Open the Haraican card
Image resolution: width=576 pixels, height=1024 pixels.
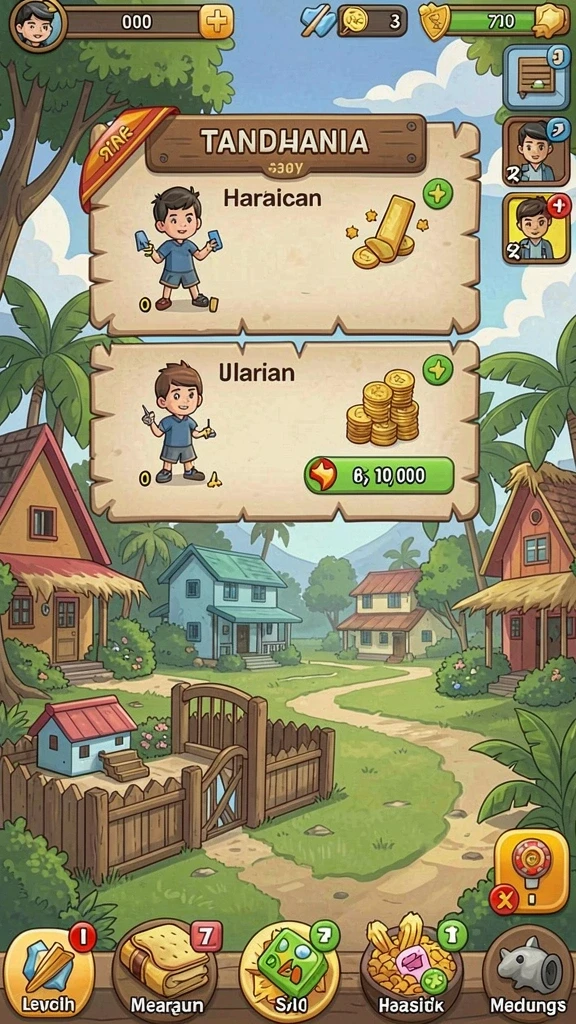(284, 227)
